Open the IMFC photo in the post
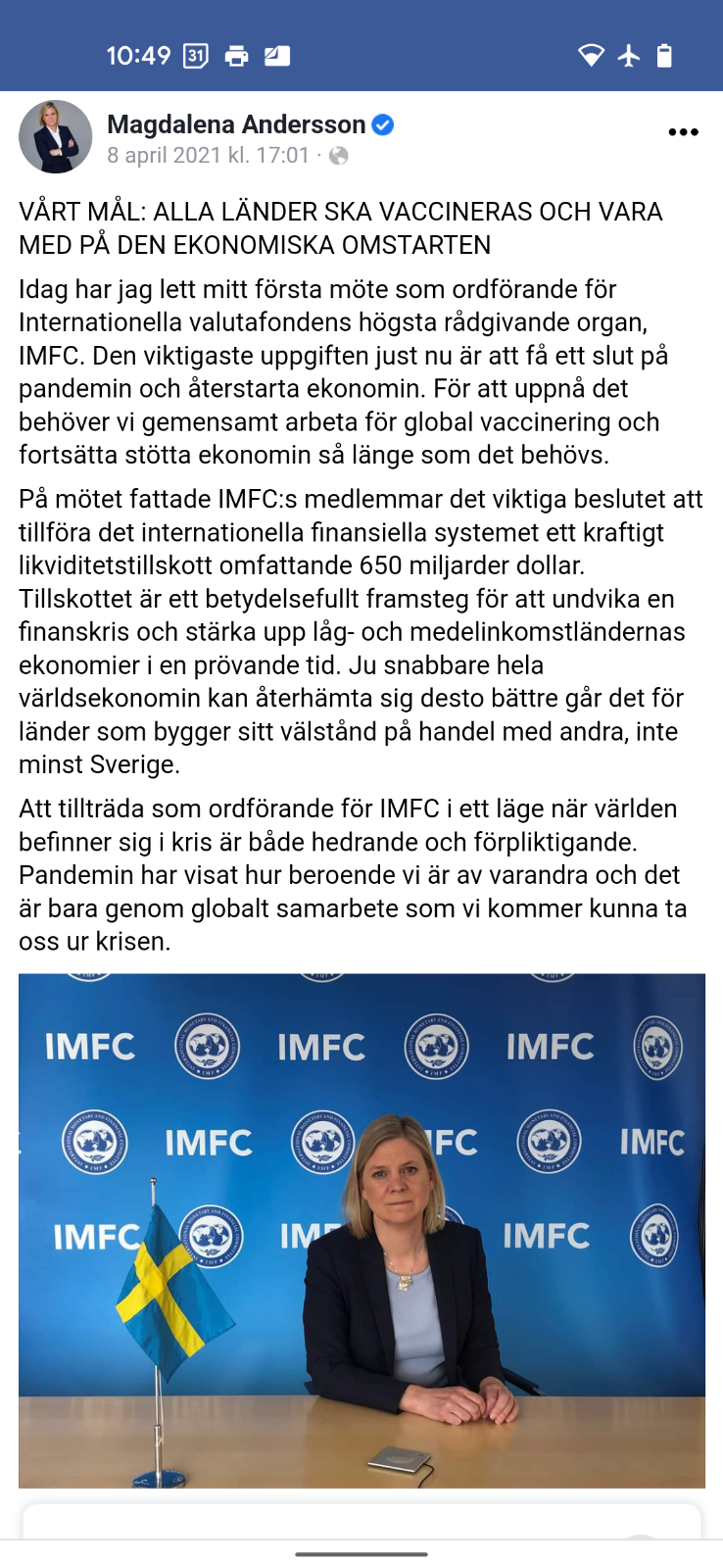 361,1230
